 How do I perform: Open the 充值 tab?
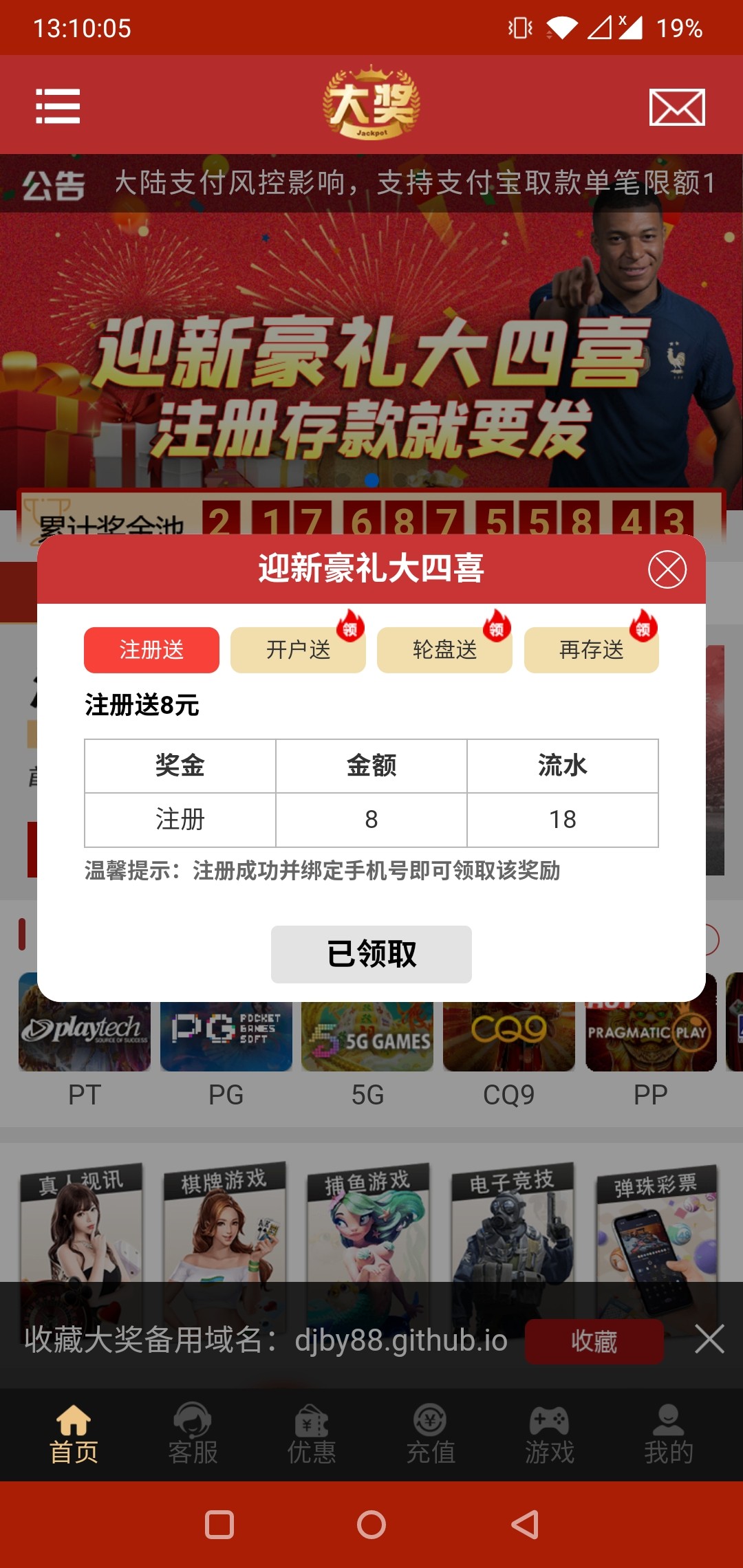coord(431,1435)
